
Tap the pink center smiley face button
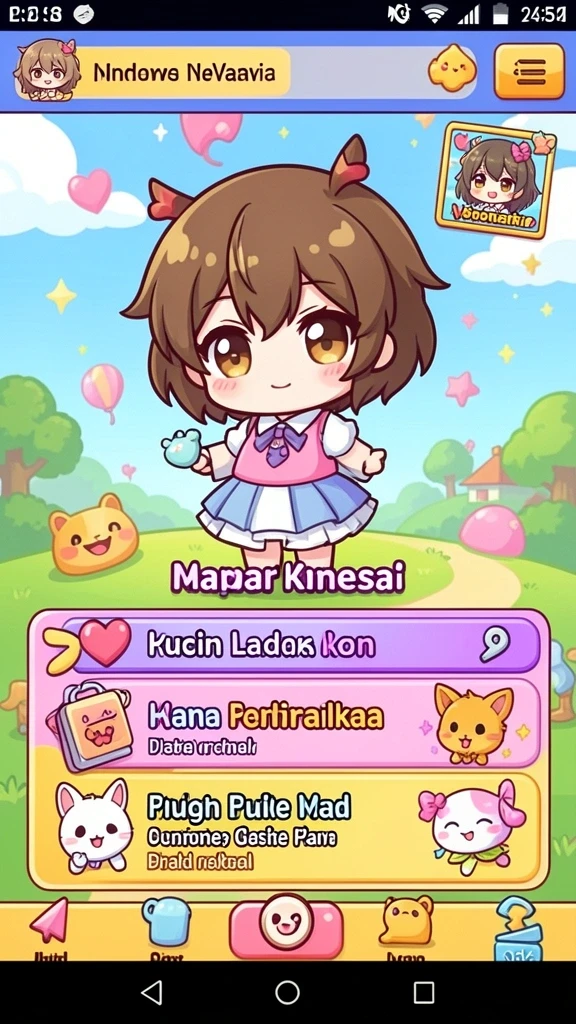[x=286, y=926]
